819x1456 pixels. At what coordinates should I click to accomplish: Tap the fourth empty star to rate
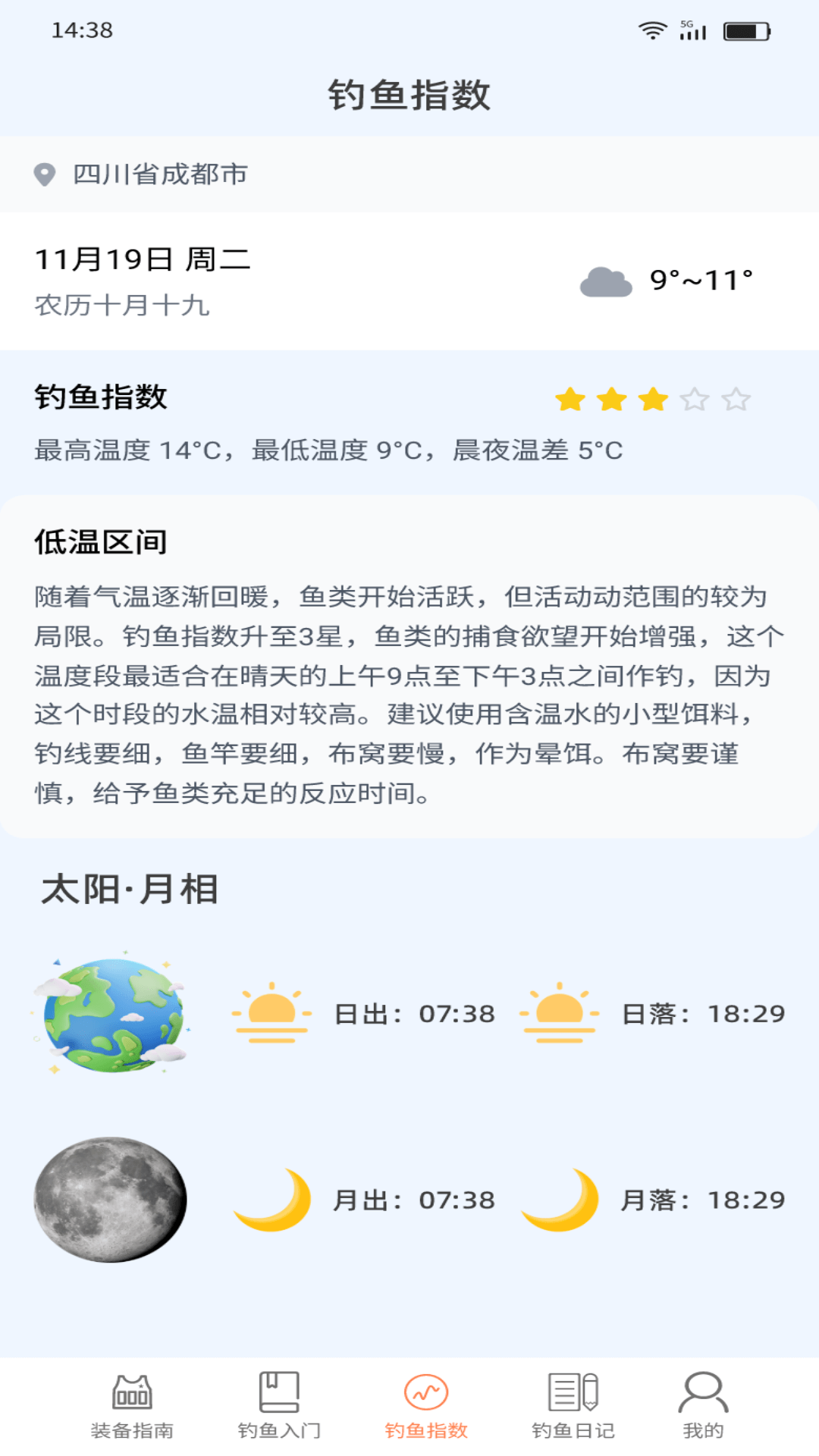tap(695, 399)
